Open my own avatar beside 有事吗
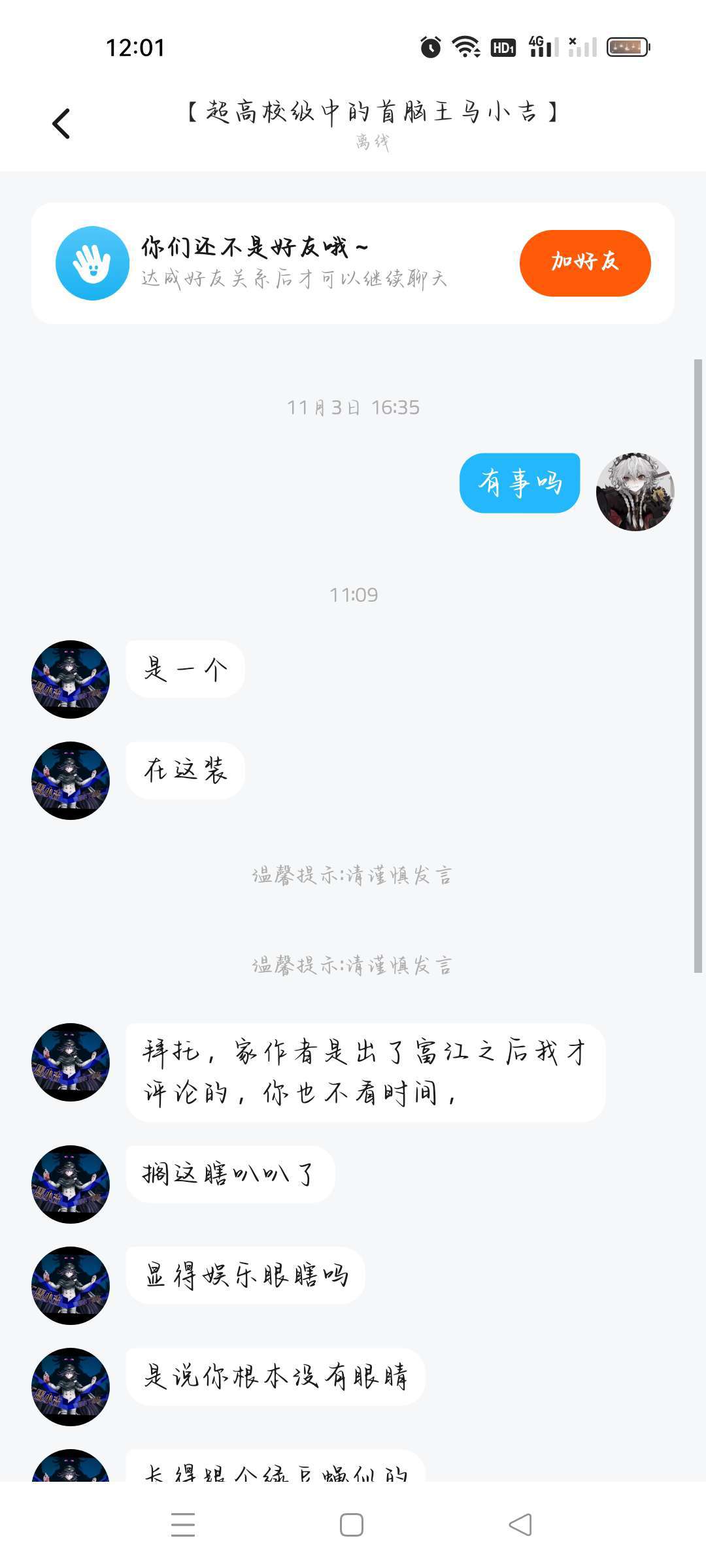 635,491
